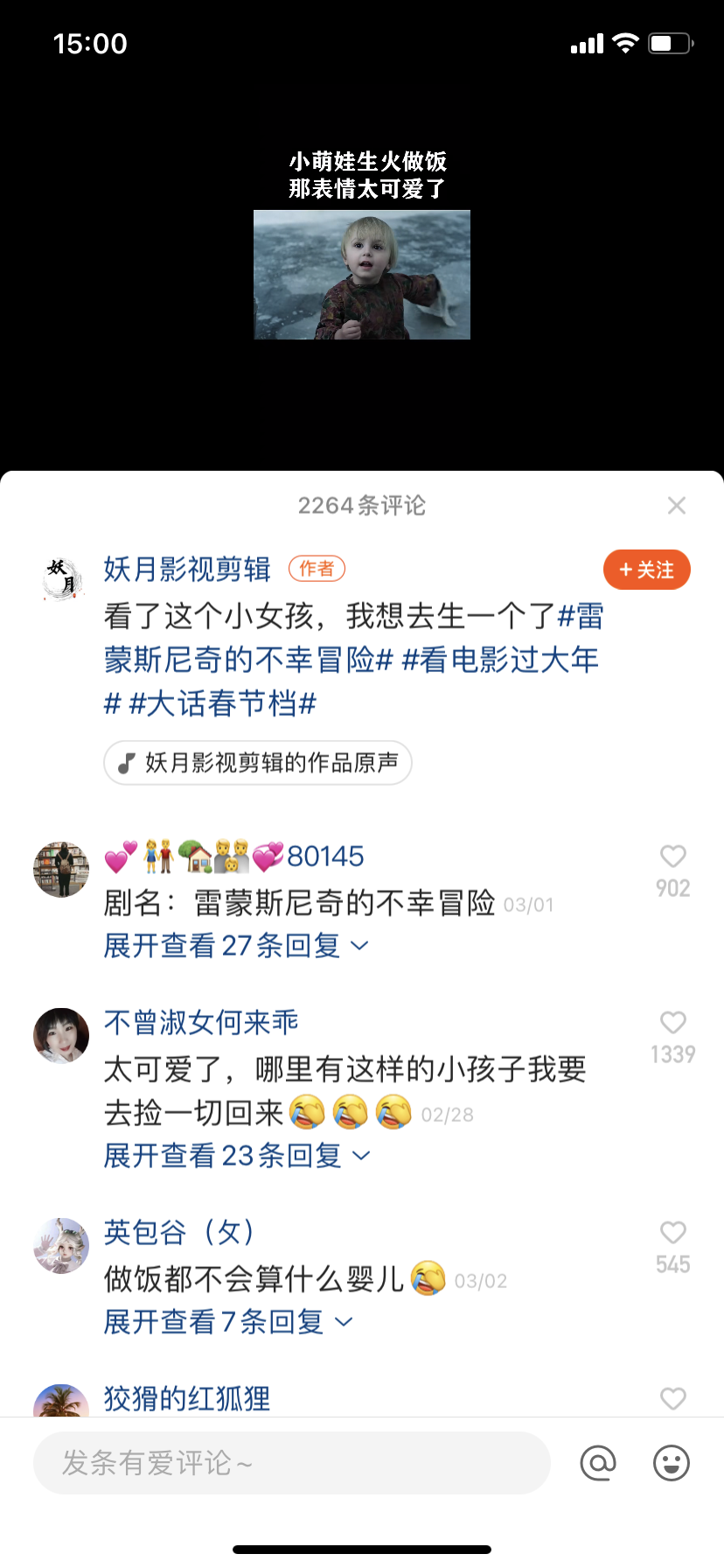Expand the 7 replies under 英包谷's comment
724x1568 pixels.
pos(228,1322)
